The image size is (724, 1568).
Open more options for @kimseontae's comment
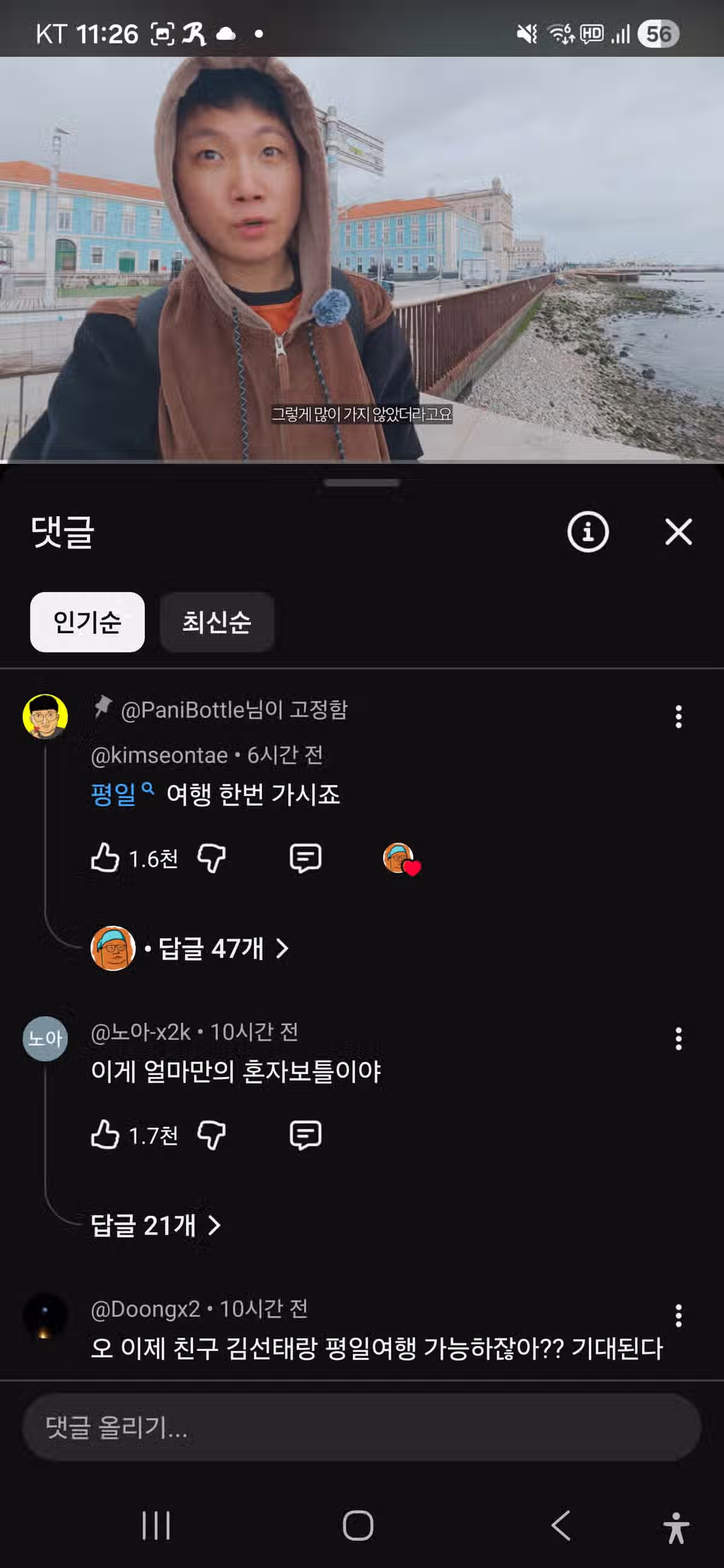tap(678, 716)
